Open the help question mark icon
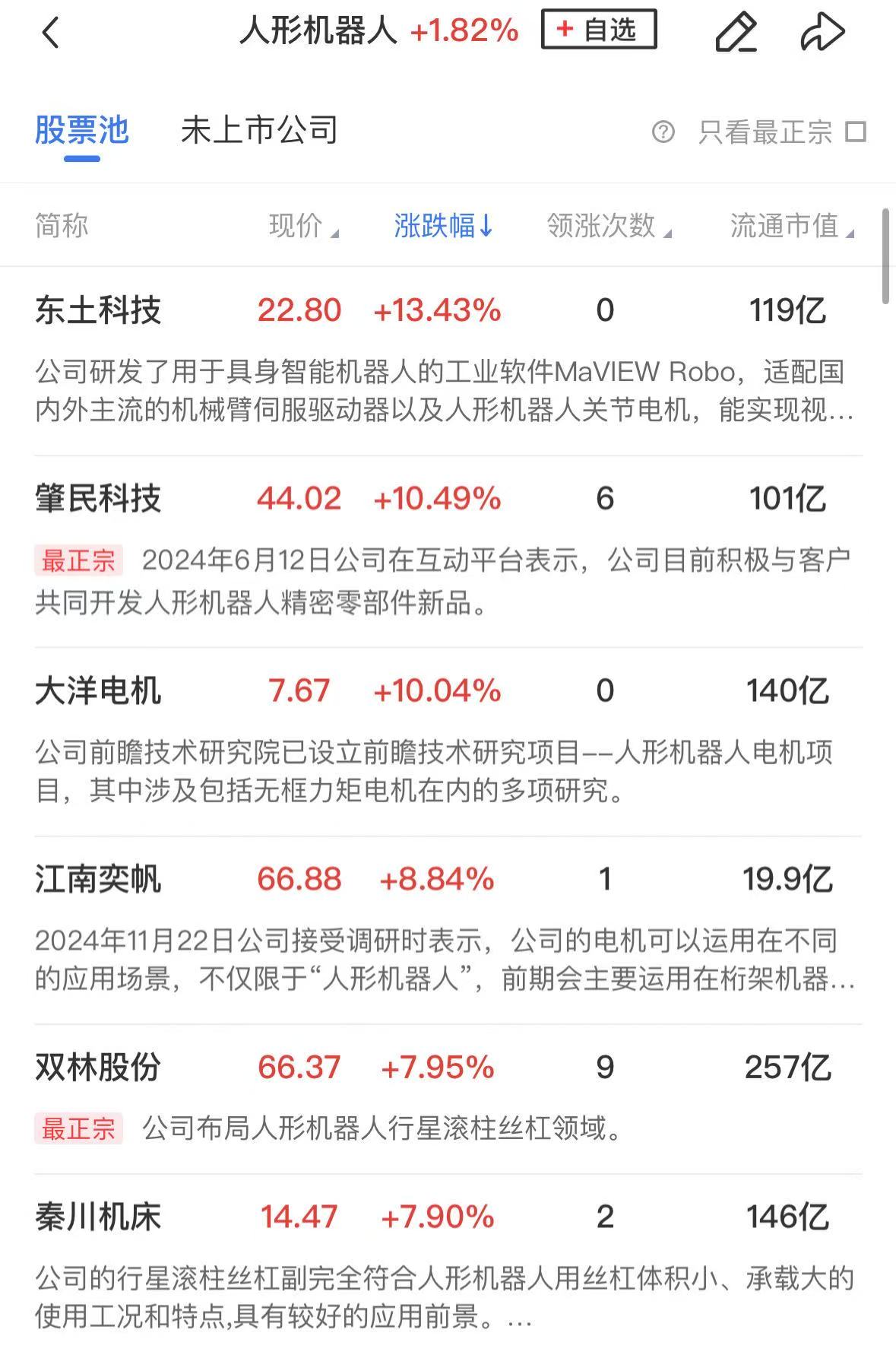This screenshot has height=1355, width=896. coord(663,132)
